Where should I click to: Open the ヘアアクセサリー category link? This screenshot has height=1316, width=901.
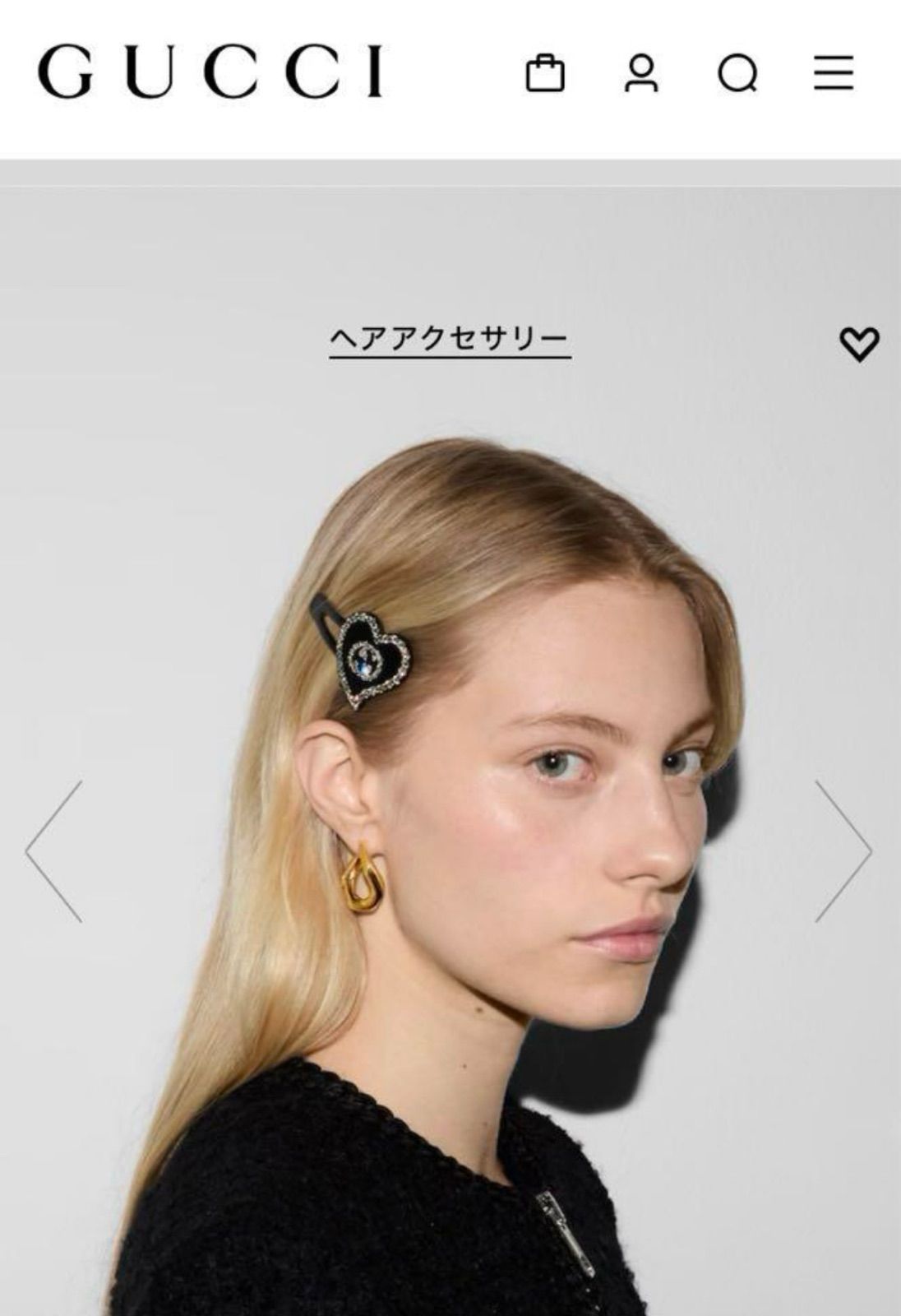(450, 338)
